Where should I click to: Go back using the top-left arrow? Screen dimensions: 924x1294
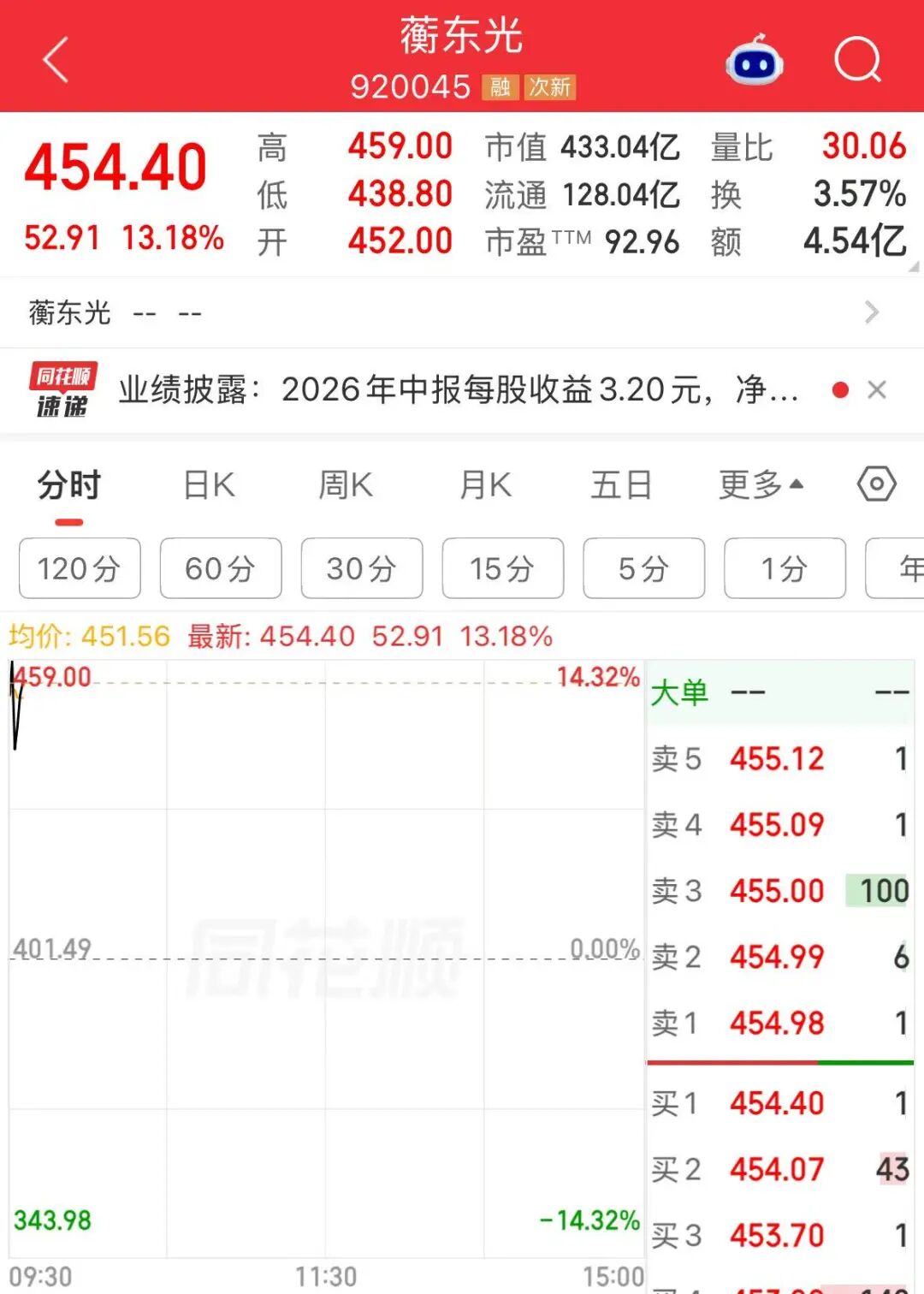[56, 60]
